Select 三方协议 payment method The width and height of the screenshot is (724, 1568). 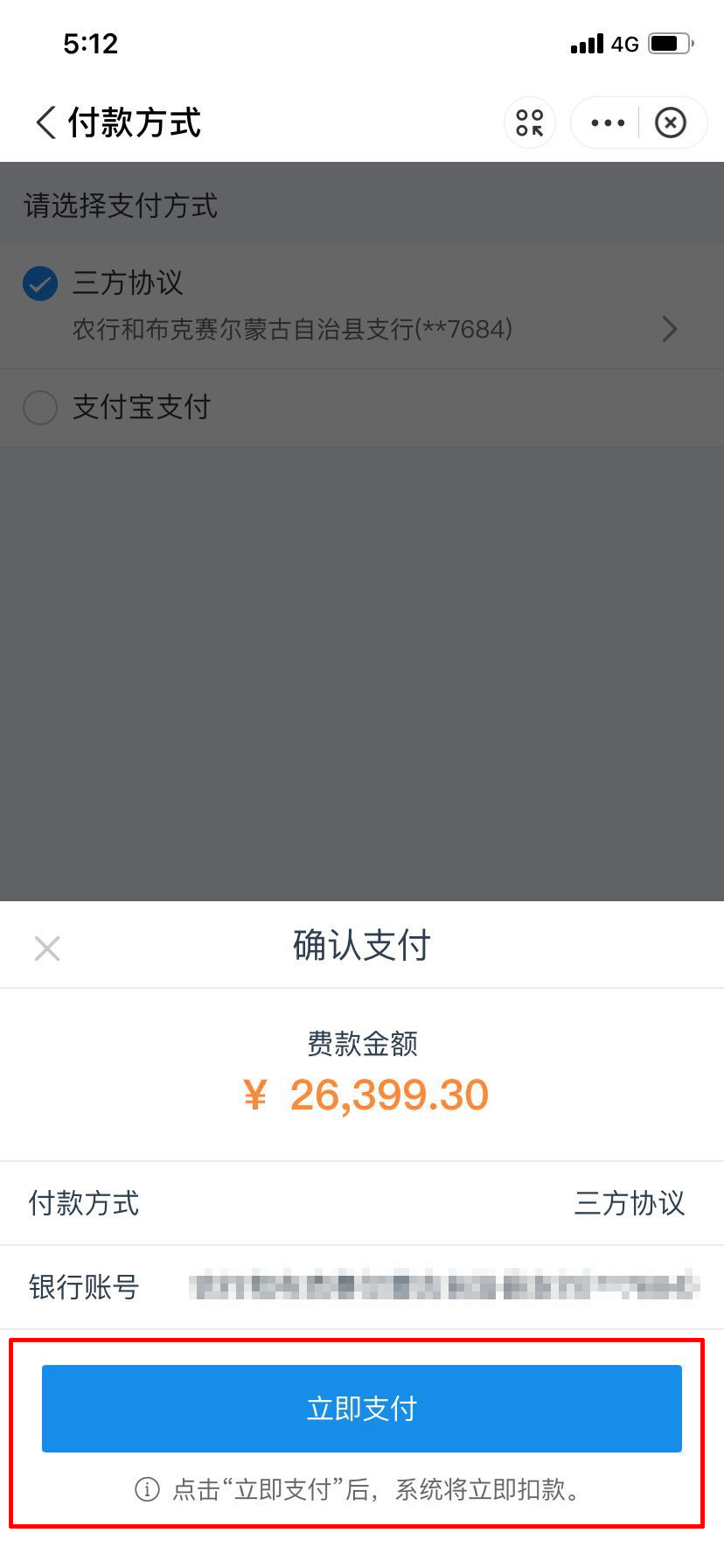[x=362, y=305]
